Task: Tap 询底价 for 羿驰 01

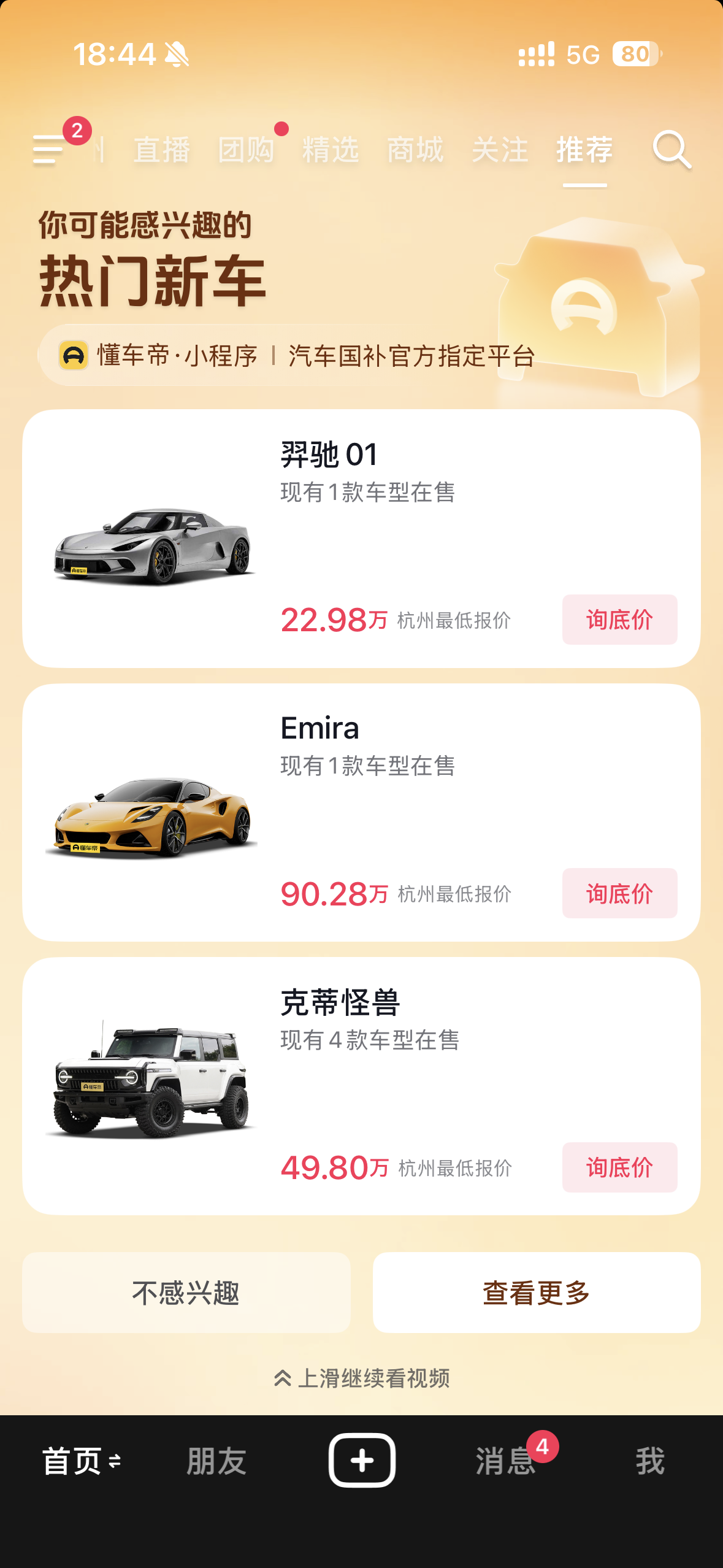Action: (x=619, y=620)
